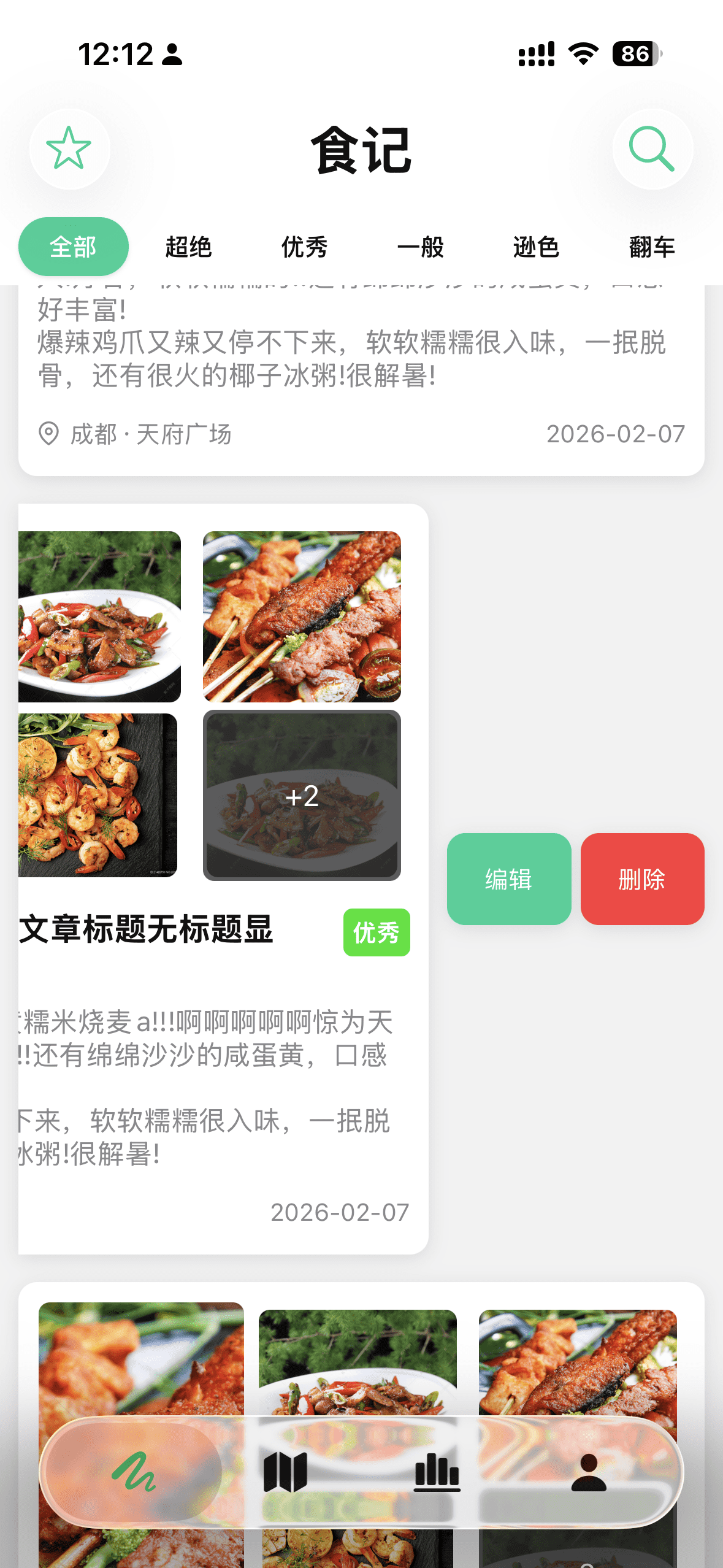Select the scribble journal tab
723x1568 pixels.
coord(134,1471)
